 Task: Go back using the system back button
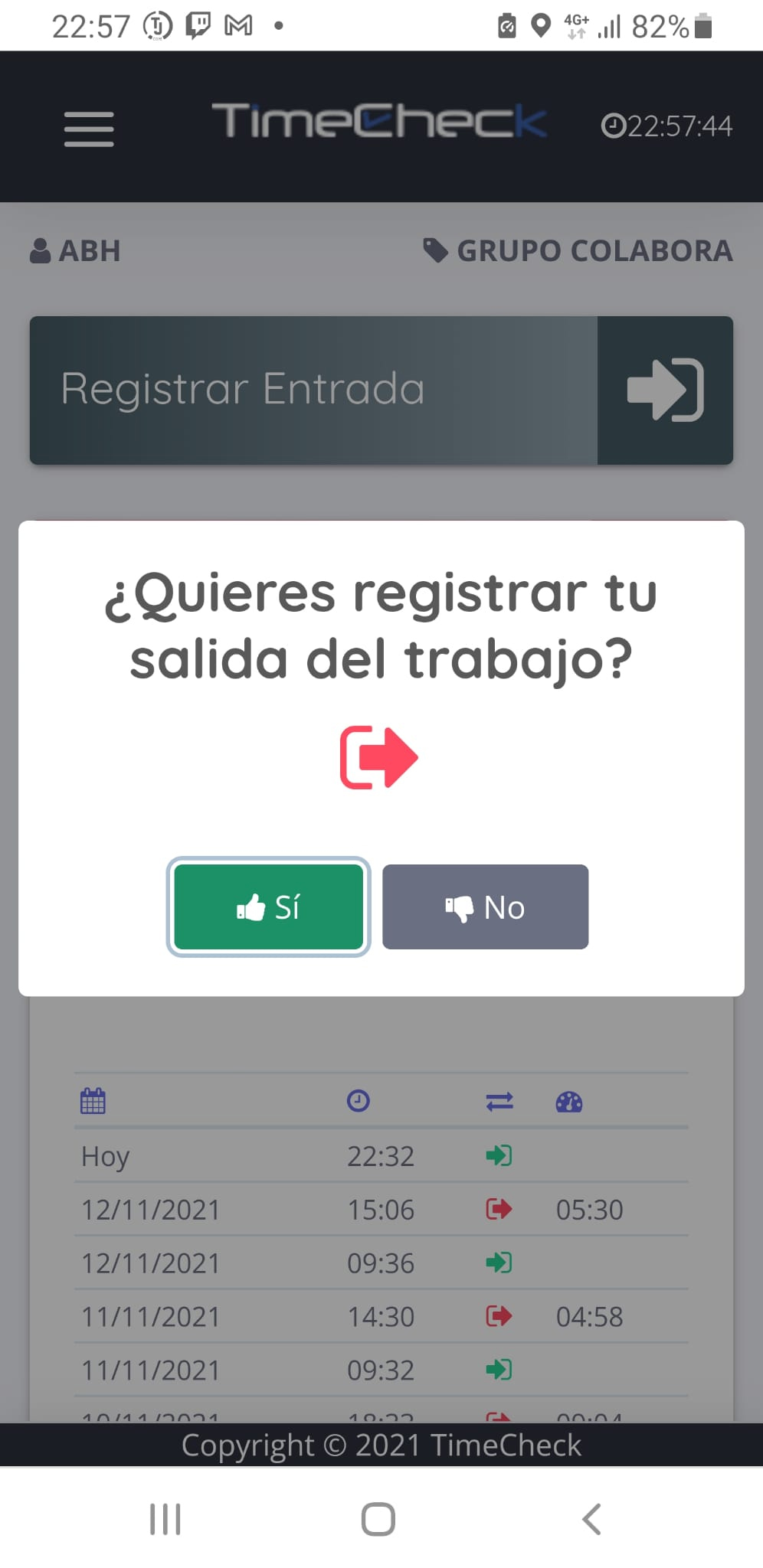(591, 1519)
